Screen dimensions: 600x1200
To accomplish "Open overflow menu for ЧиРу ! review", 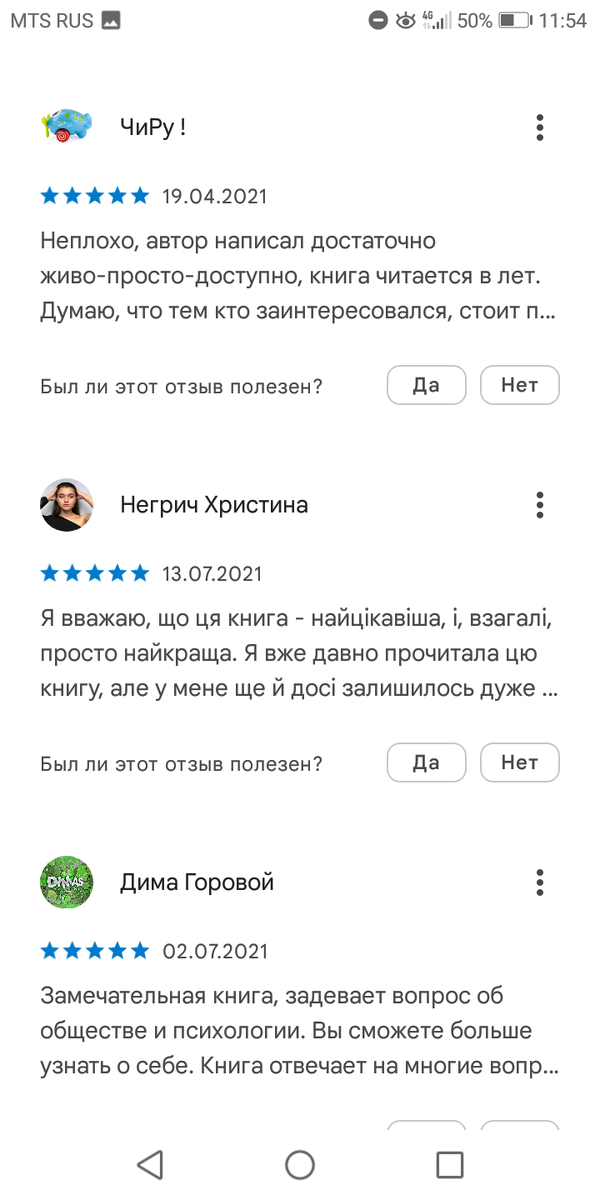I will [x=540, y=128].
